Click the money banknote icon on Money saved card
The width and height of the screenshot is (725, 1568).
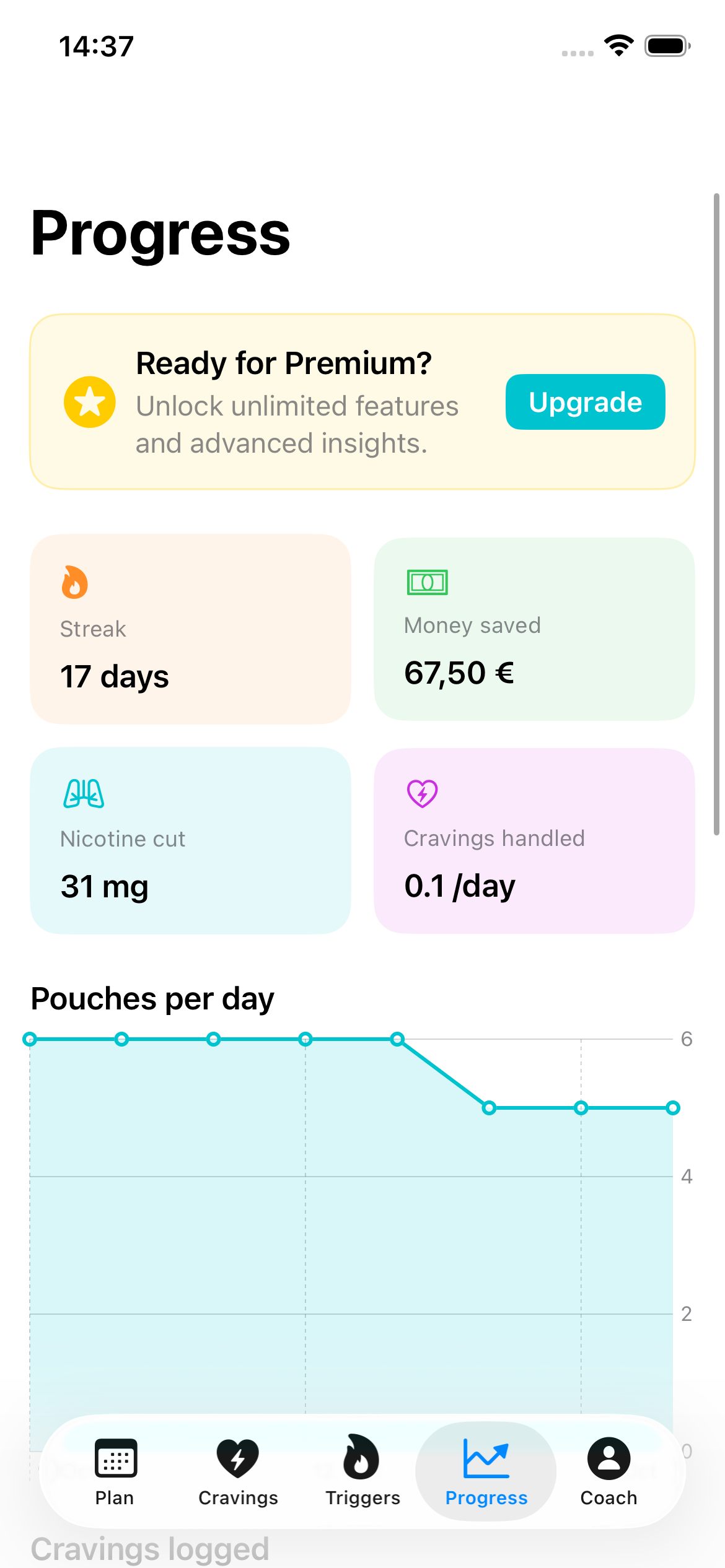[426, 581]
